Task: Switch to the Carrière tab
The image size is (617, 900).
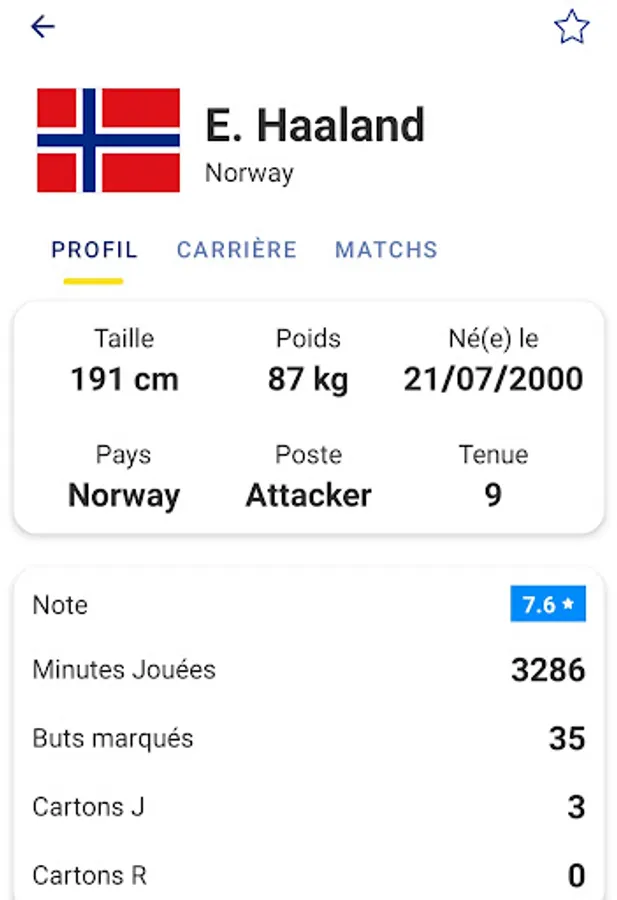Action: [237, 250]
